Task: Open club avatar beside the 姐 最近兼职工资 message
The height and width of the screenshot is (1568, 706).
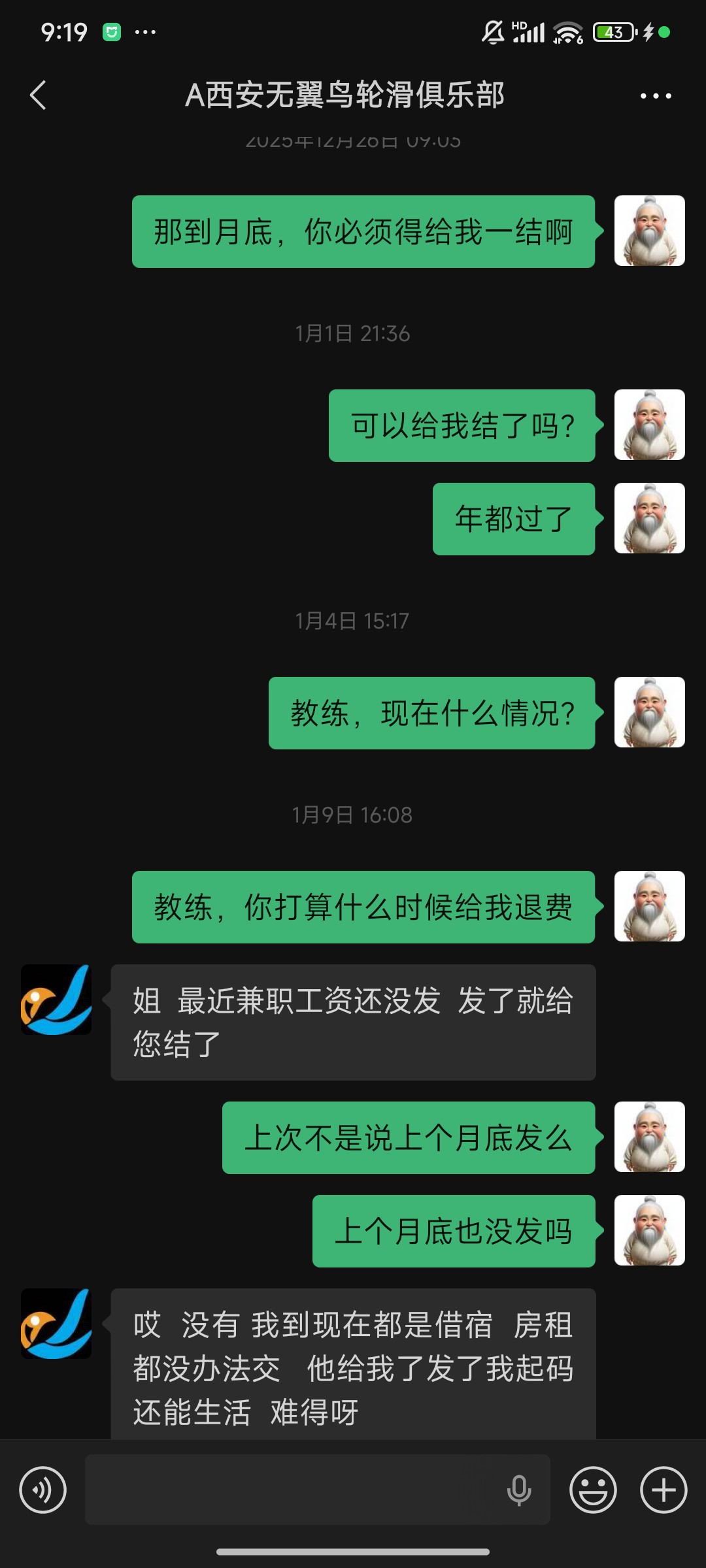Action: 56,1000
